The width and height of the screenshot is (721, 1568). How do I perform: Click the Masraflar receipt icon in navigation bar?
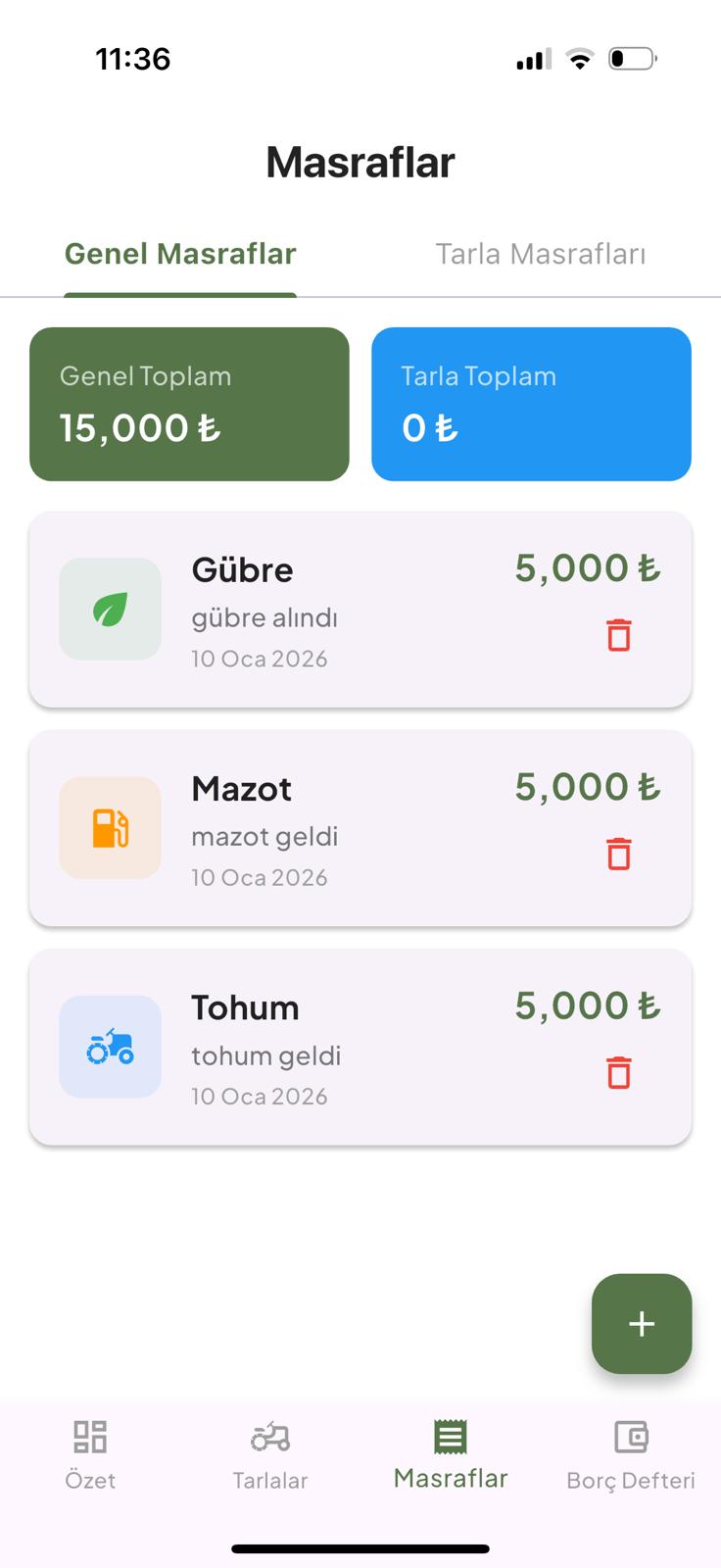451,1434
